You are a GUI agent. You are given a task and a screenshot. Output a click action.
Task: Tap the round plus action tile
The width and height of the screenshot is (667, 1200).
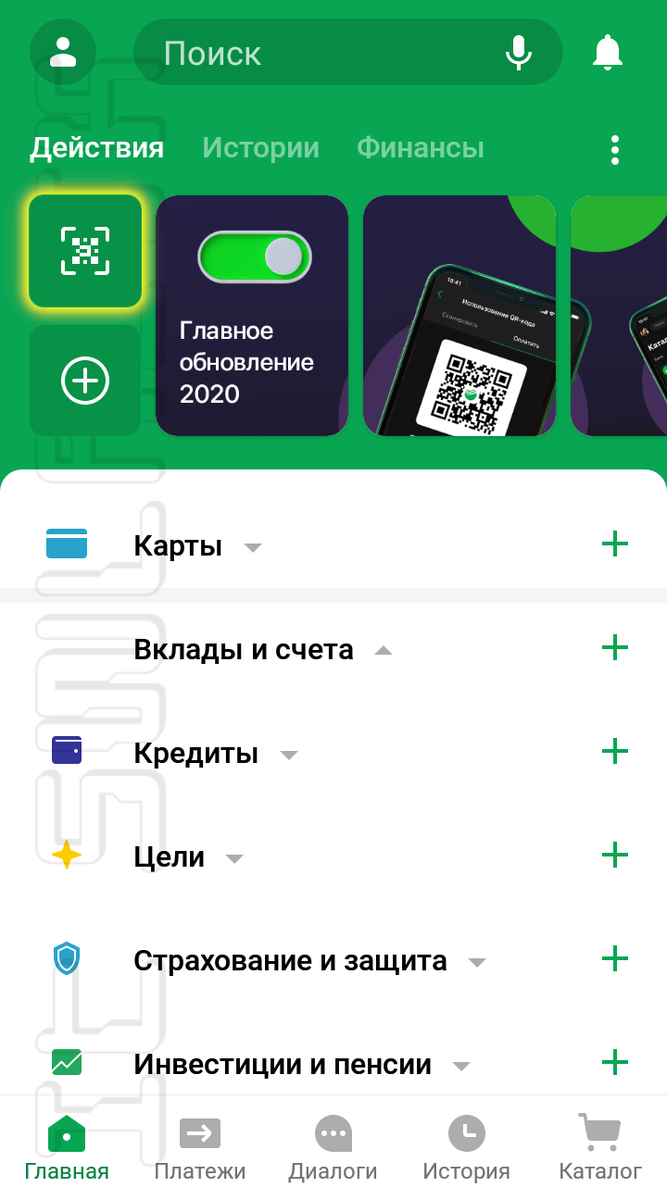(x=85, y=381)
